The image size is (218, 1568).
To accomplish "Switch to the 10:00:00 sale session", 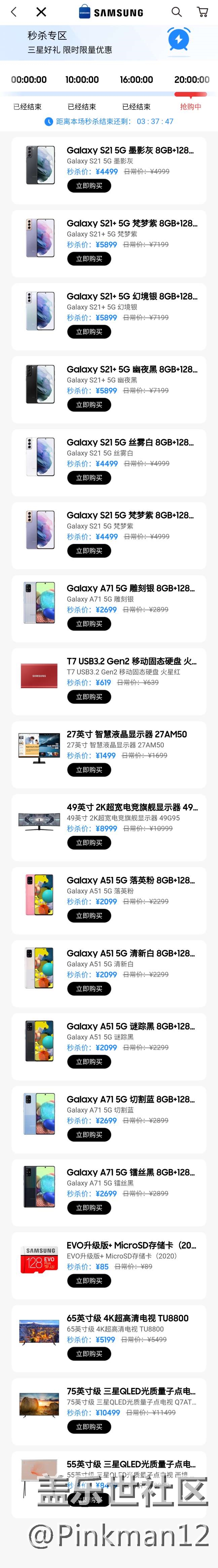I will click(x=82, y=80).
